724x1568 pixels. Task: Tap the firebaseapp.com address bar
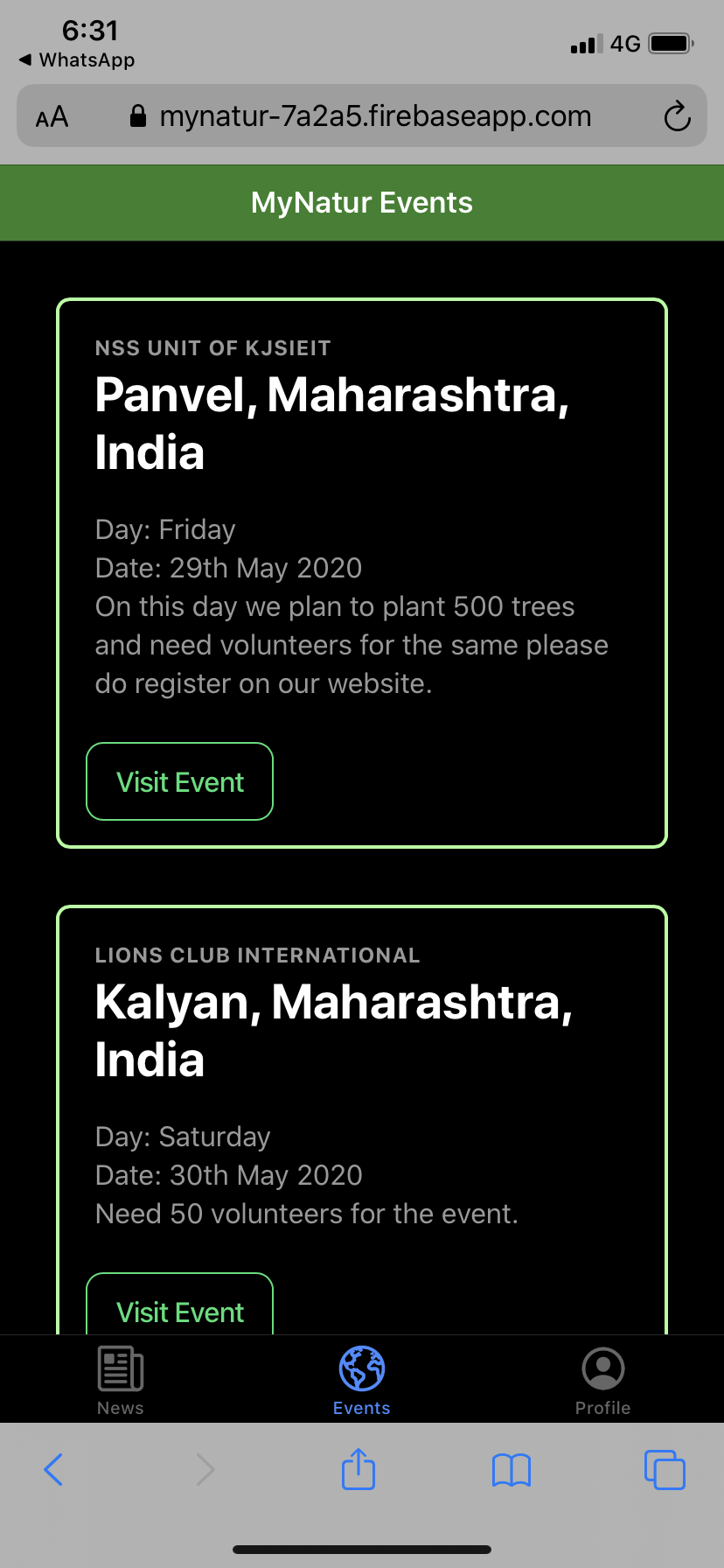pyautogui.click(x=361, y=116)
